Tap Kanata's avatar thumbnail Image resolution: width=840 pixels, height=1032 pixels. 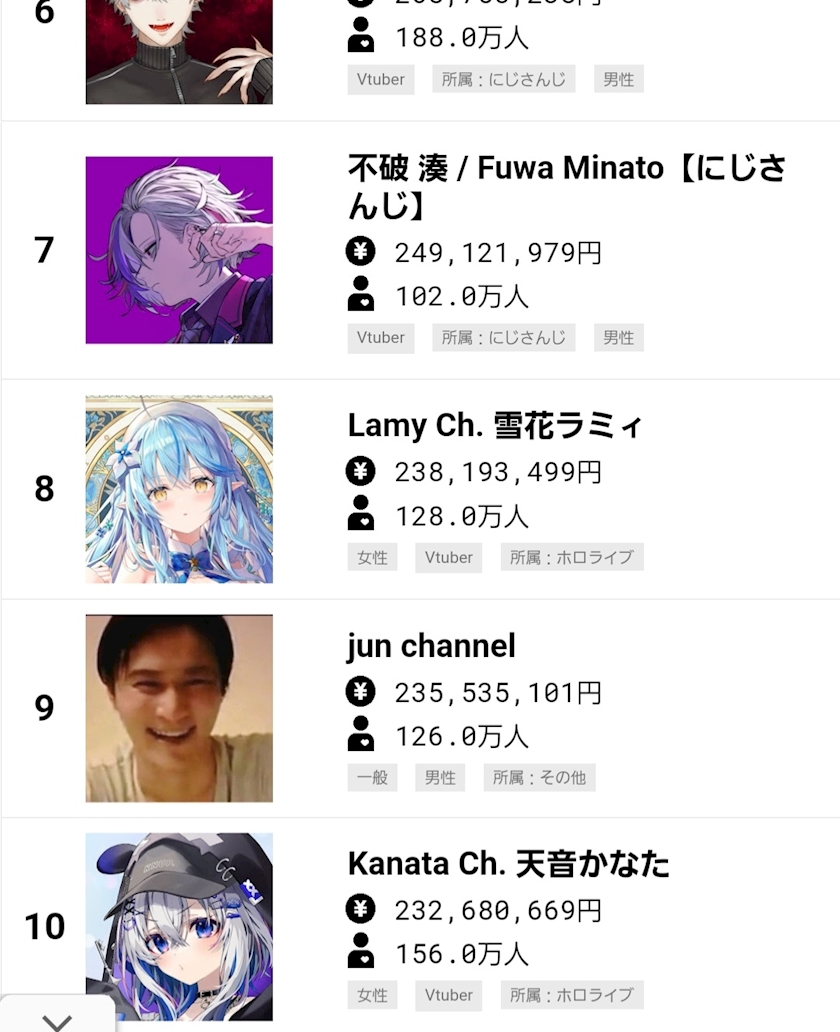click(x=179, y=927)
